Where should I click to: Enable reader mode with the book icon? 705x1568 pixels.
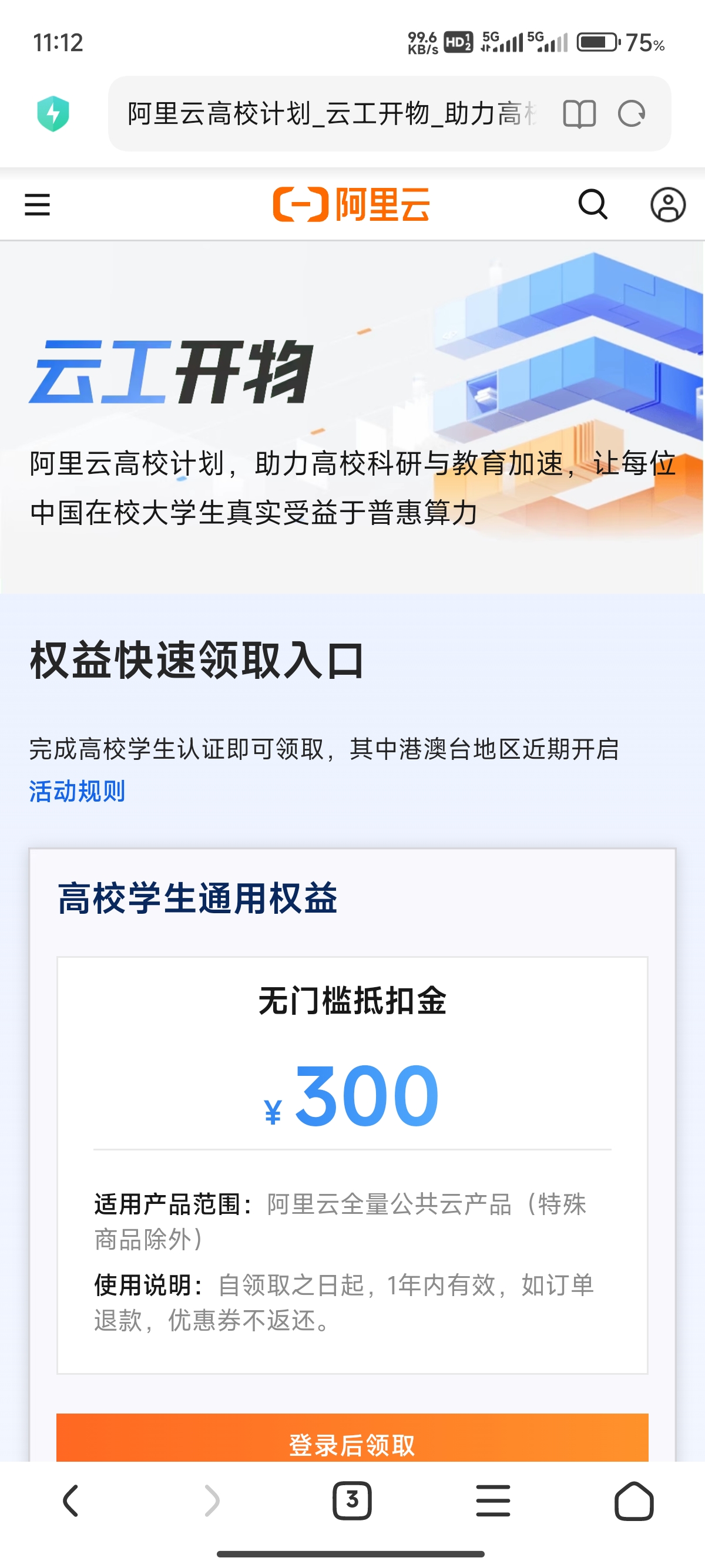[x=579, y=114]
